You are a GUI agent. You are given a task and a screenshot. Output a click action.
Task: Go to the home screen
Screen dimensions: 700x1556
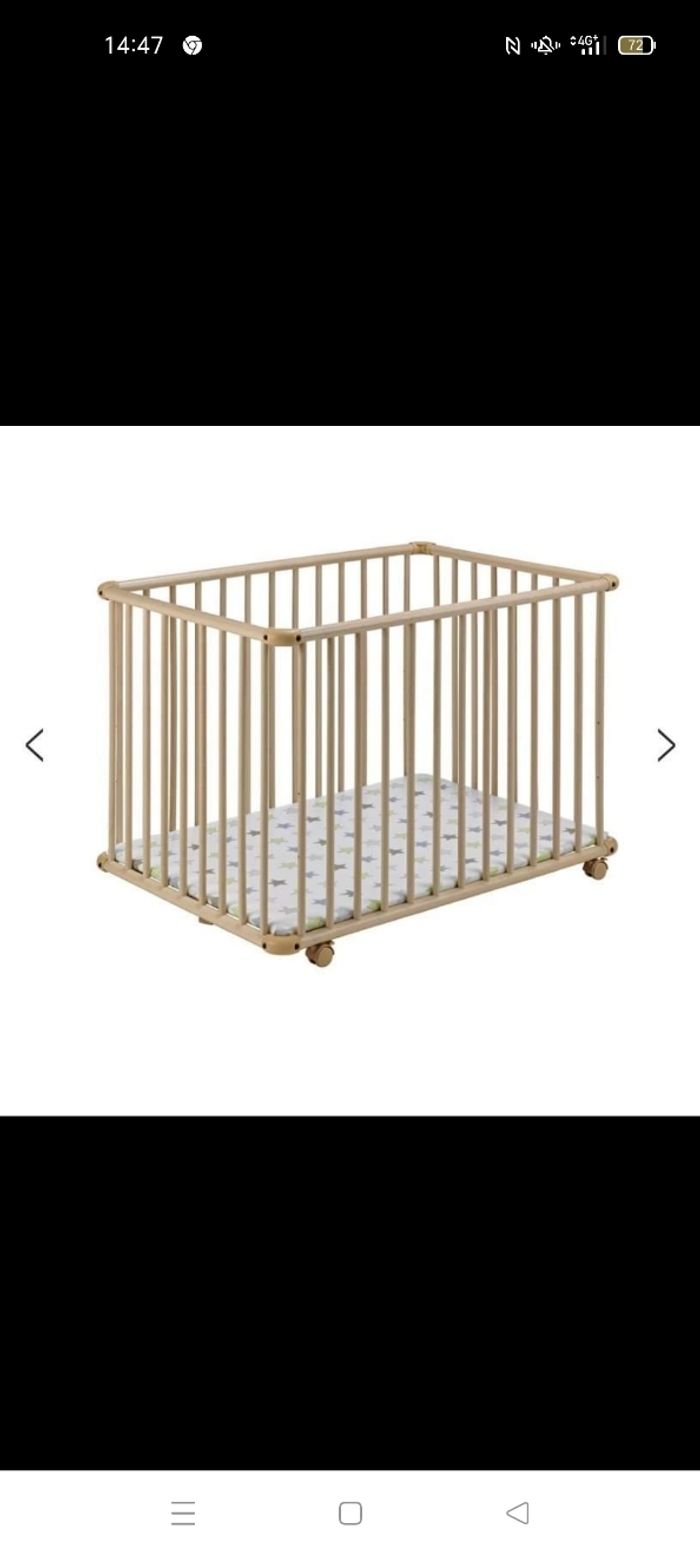tap(350, 1512)
